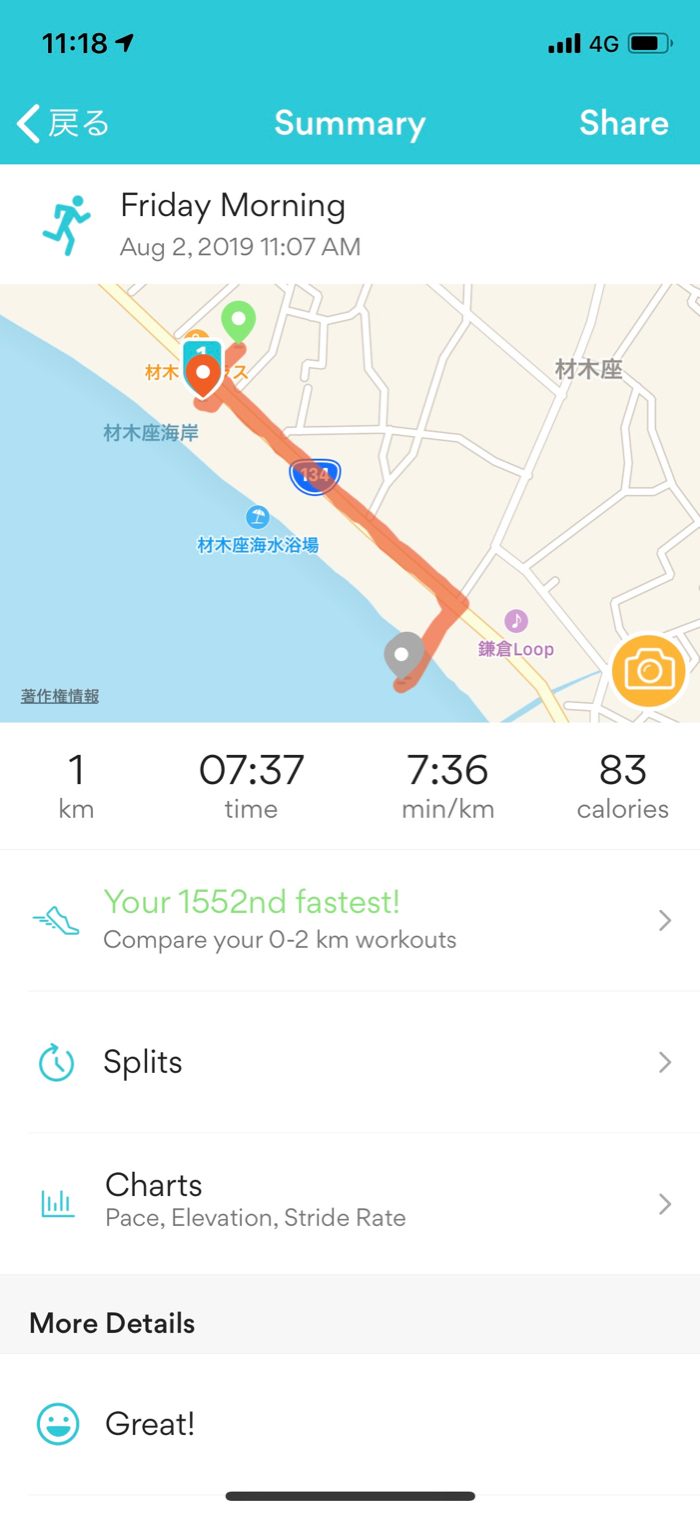Add a photo with the camera button
Image resolution: width=700 pixels, height=1516 pixels.
point(648,671)
